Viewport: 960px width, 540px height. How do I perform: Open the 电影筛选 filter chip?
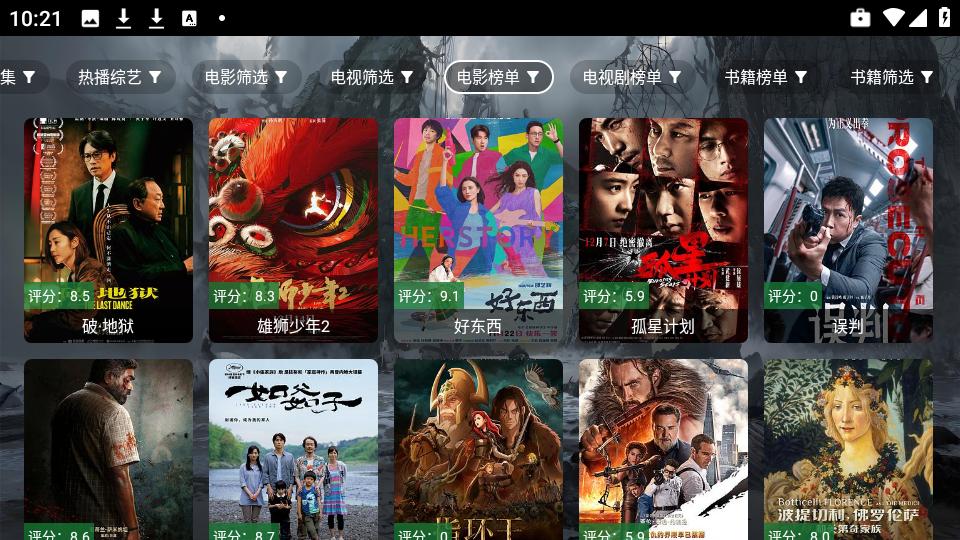point(246,77)
